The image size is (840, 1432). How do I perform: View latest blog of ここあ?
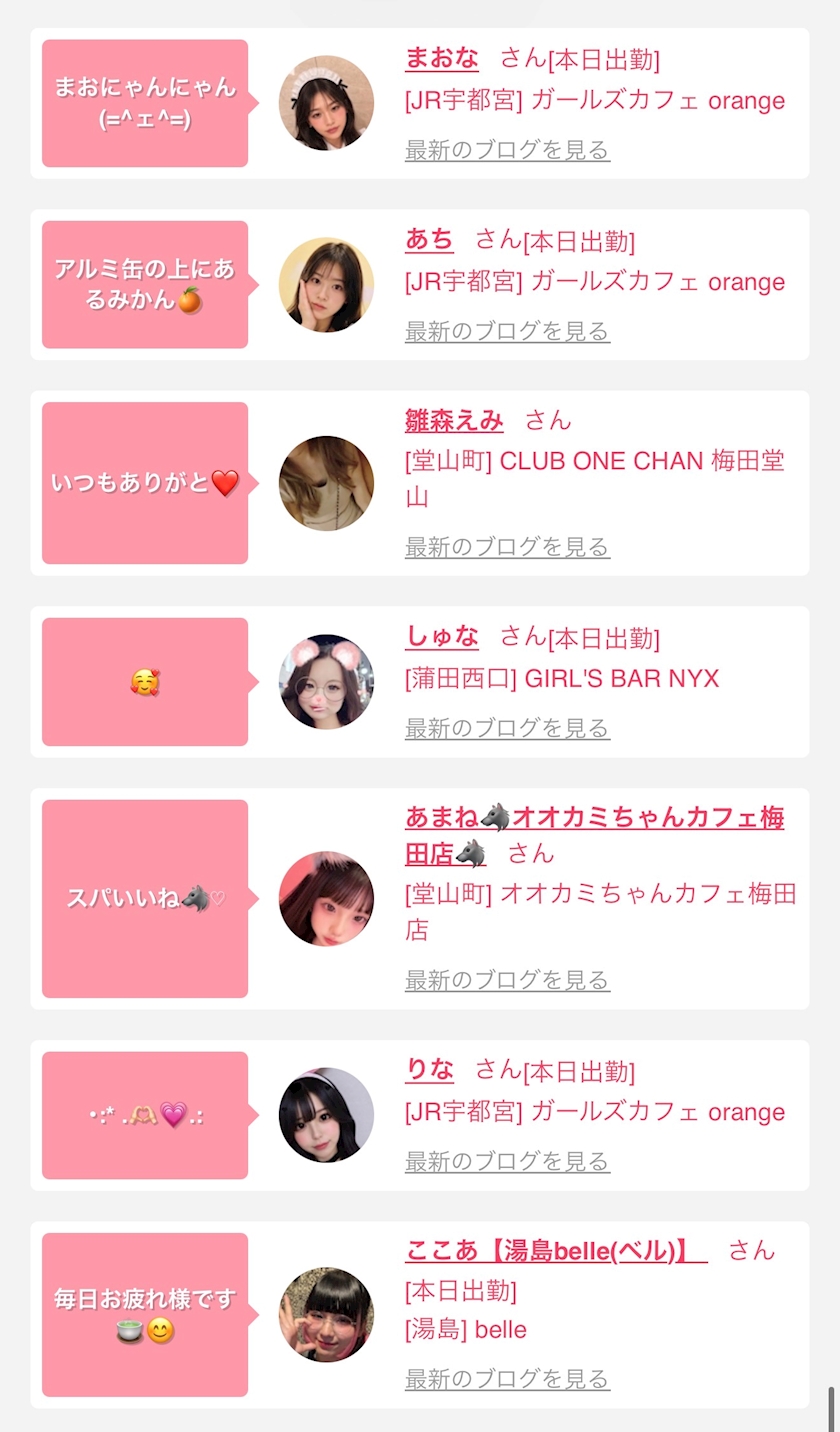507,1379
